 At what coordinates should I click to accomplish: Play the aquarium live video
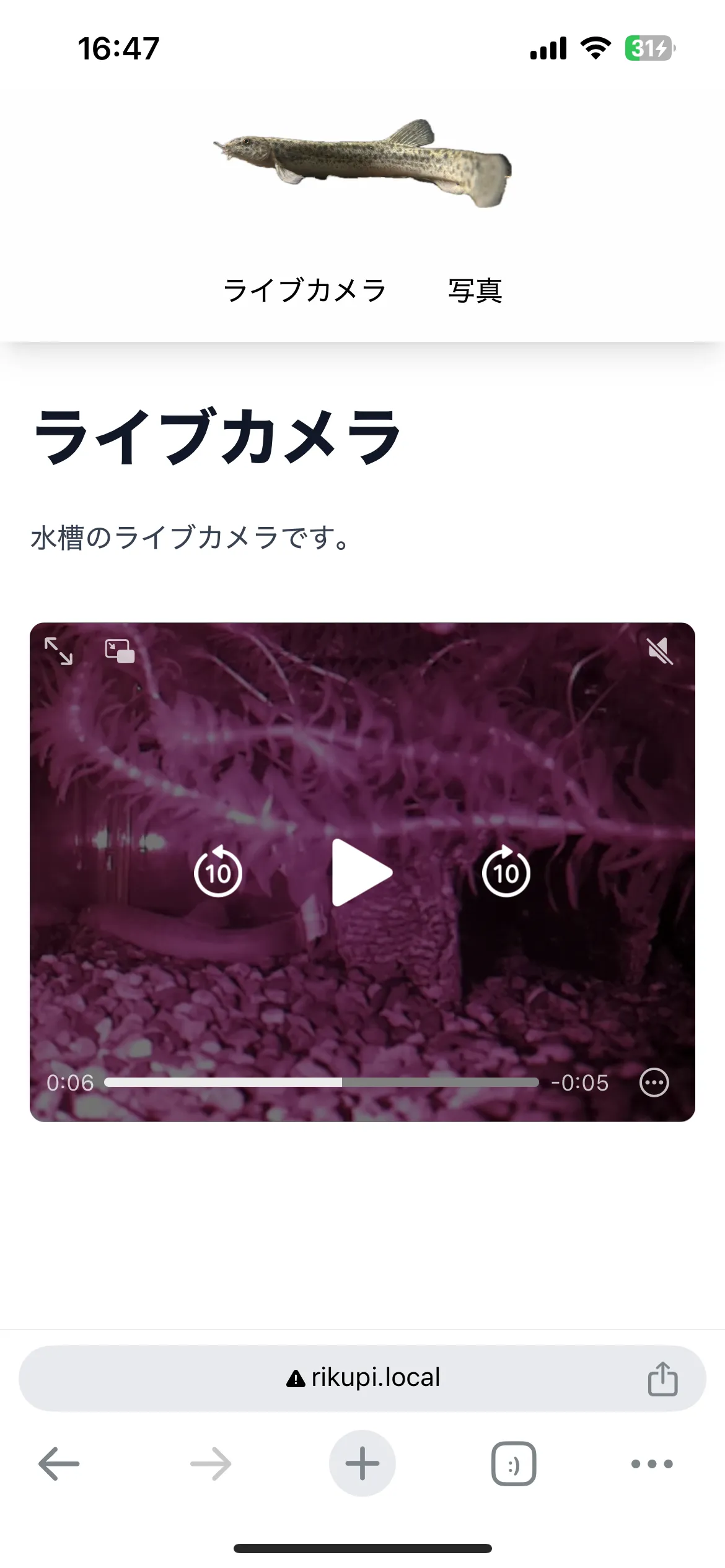tap(362, 872)
